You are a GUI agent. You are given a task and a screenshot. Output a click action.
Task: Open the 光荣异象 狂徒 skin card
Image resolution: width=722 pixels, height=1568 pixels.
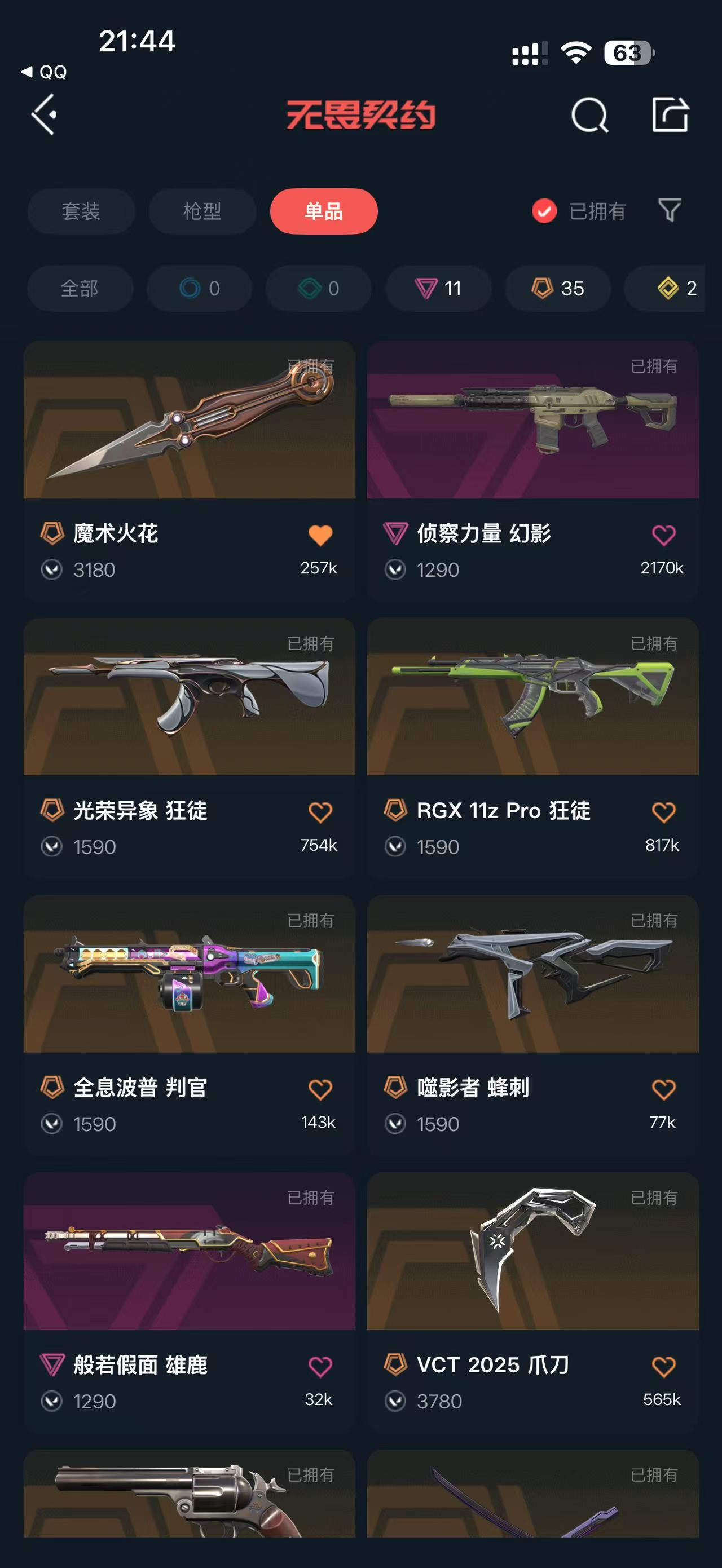[x=190, y=748]
